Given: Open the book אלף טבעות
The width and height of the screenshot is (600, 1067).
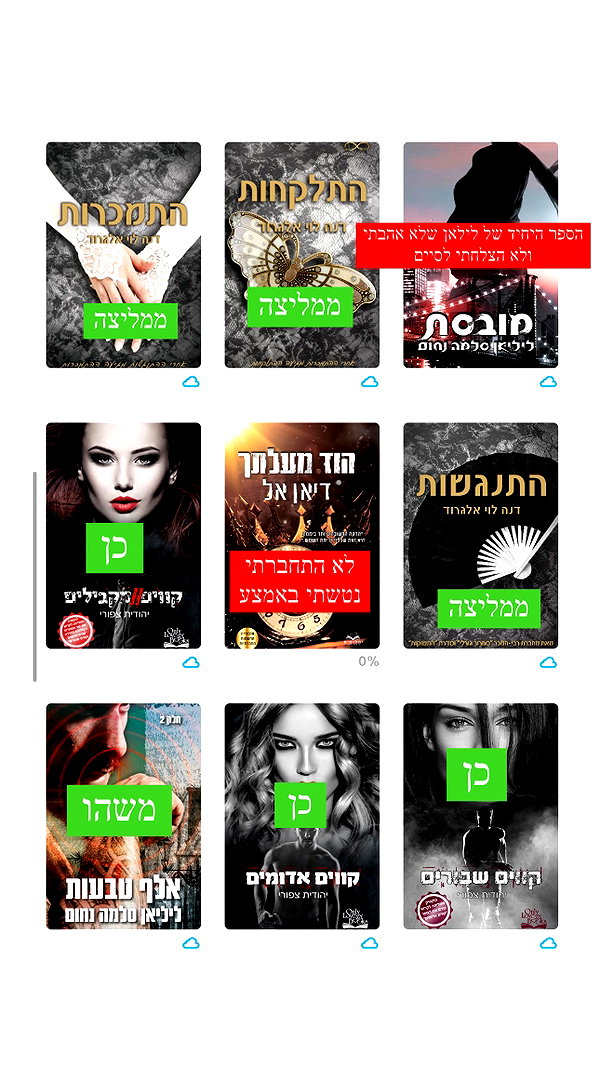Looking at the screenshot, I should [x=123, y=816].
